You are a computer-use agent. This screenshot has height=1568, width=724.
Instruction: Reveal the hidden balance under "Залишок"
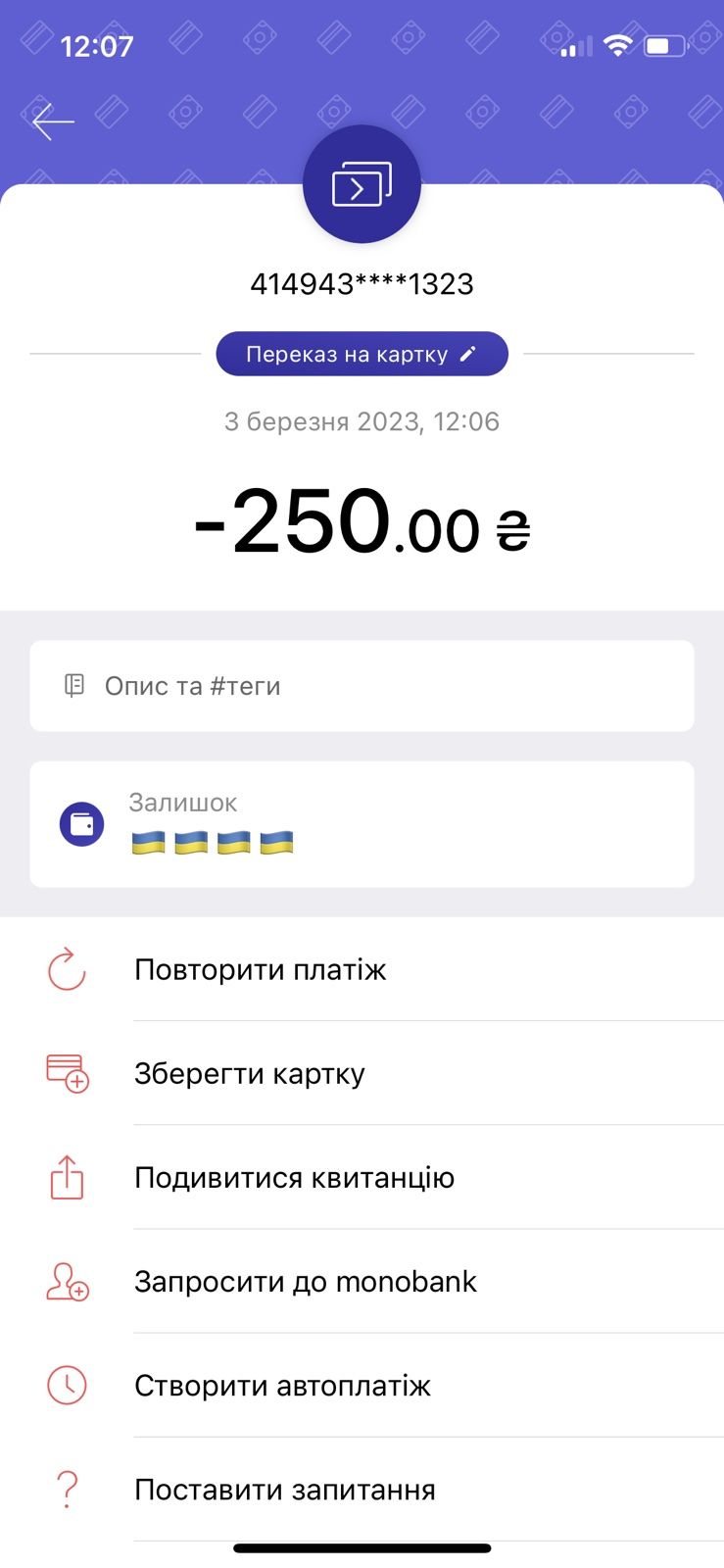click(213, 842)
